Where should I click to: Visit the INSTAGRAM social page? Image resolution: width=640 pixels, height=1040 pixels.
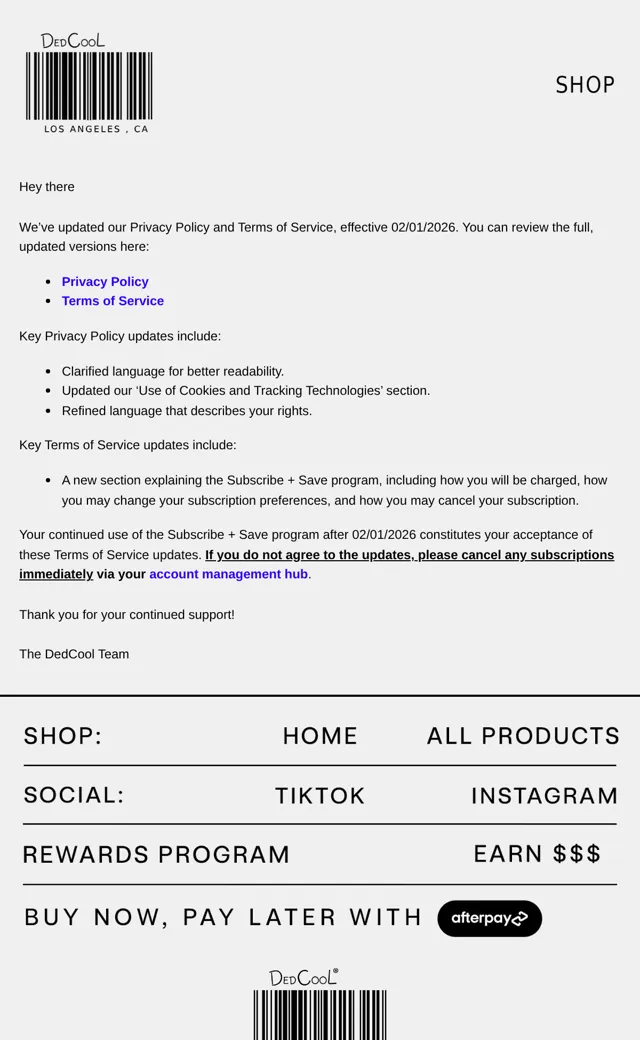544,795
